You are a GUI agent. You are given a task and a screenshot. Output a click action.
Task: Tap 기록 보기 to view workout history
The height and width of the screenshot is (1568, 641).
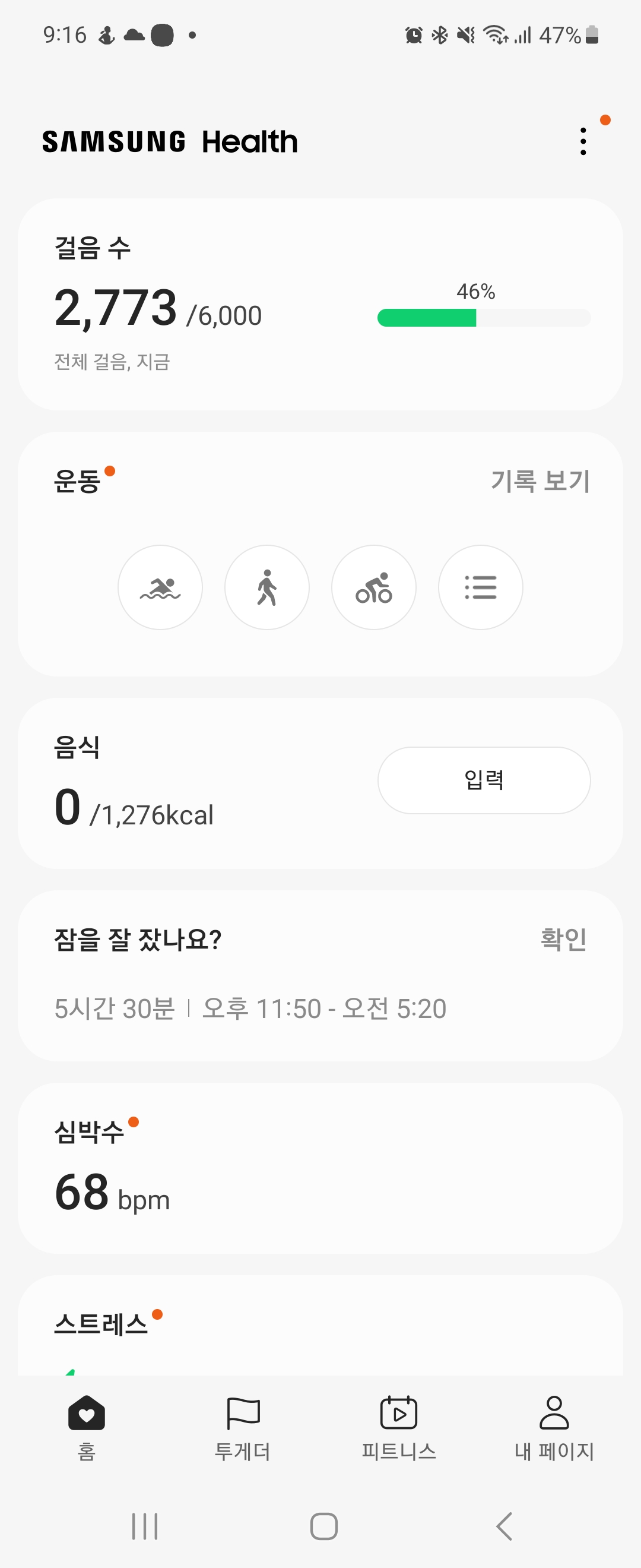(x=540, y=481)
